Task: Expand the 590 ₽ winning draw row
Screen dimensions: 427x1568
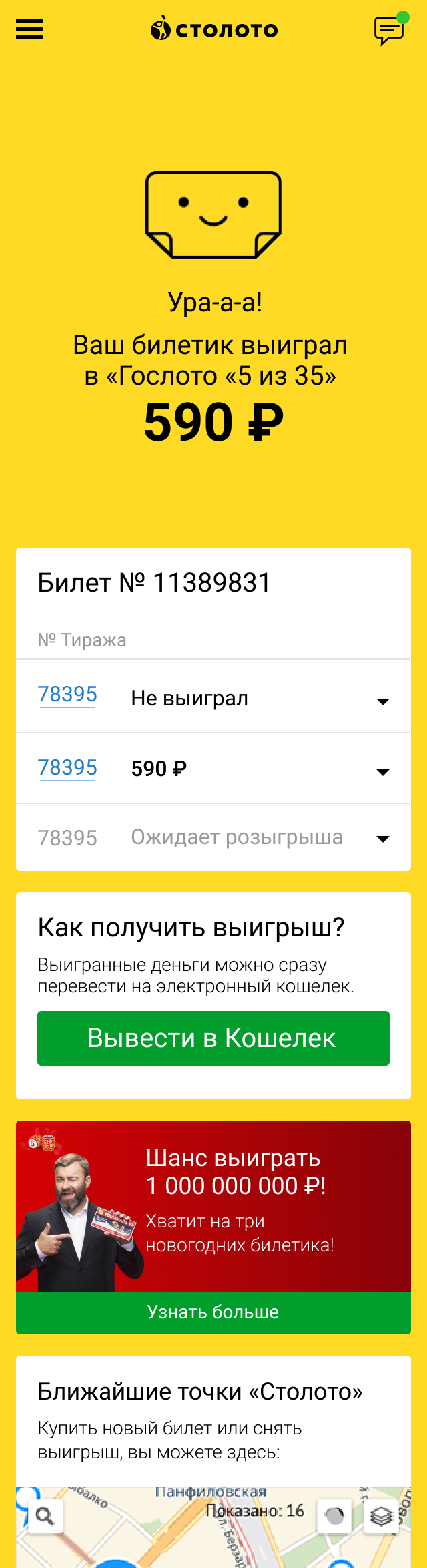Action: pos(382,771)
